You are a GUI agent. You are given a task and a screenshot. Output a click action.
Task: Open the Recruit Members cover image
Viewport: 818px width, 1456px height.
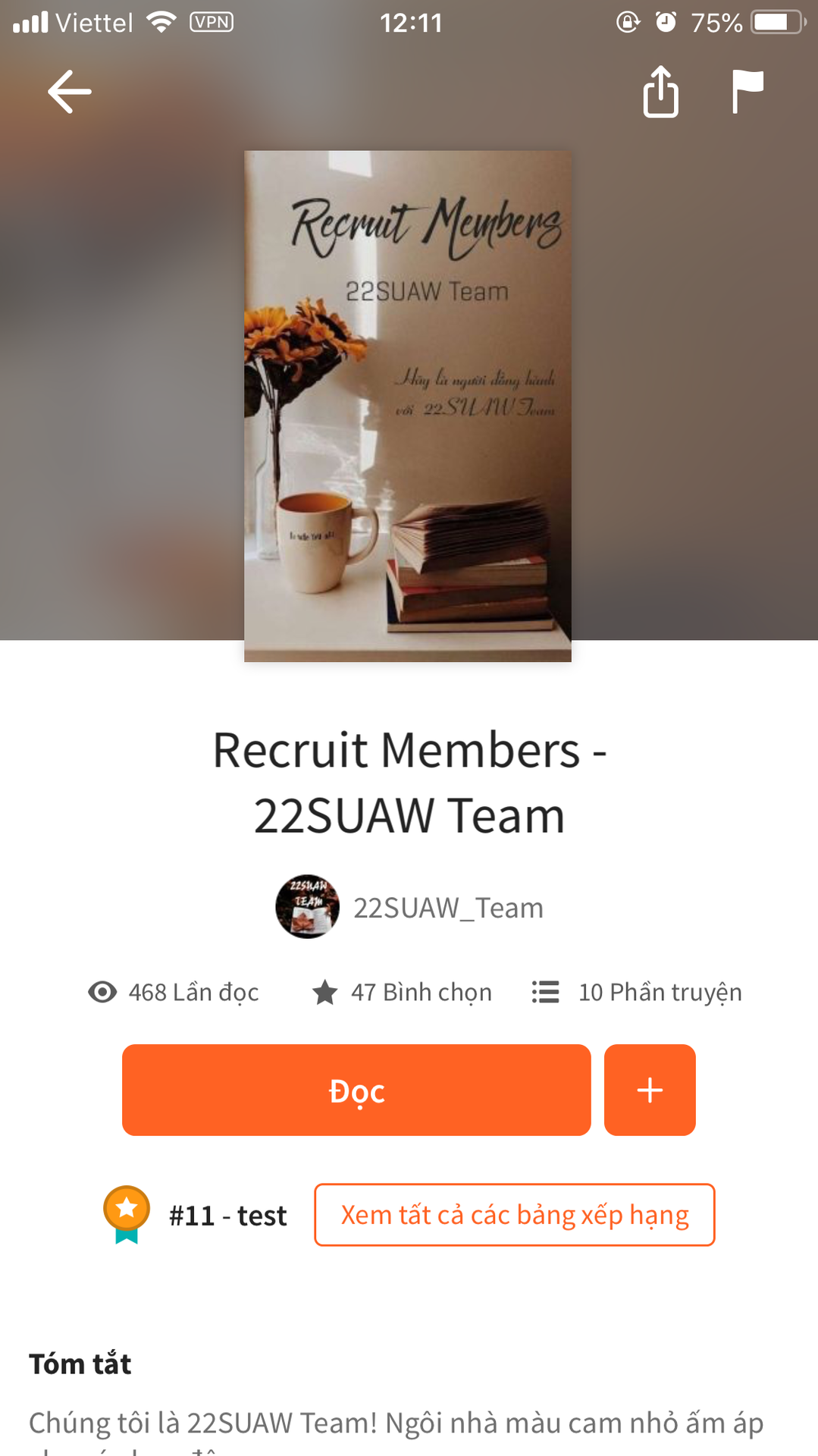click(x=408, y=406)
